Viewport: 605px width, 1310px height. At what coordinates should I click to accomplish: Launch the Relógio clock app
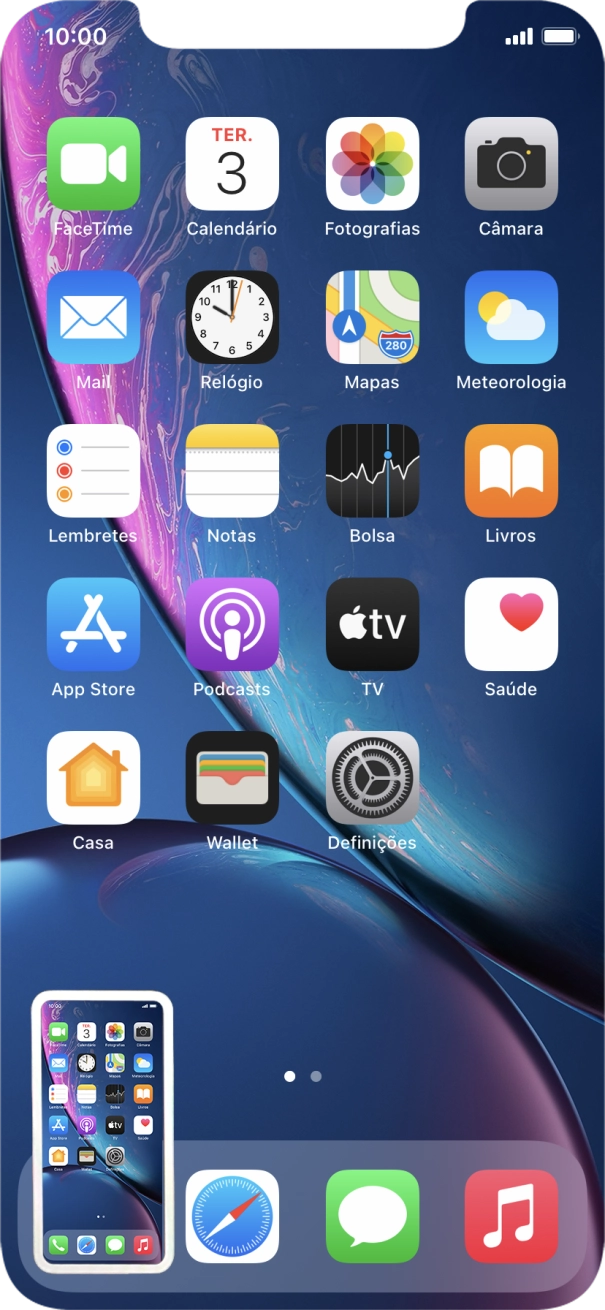pyautogui.click(x=232, y=317)
